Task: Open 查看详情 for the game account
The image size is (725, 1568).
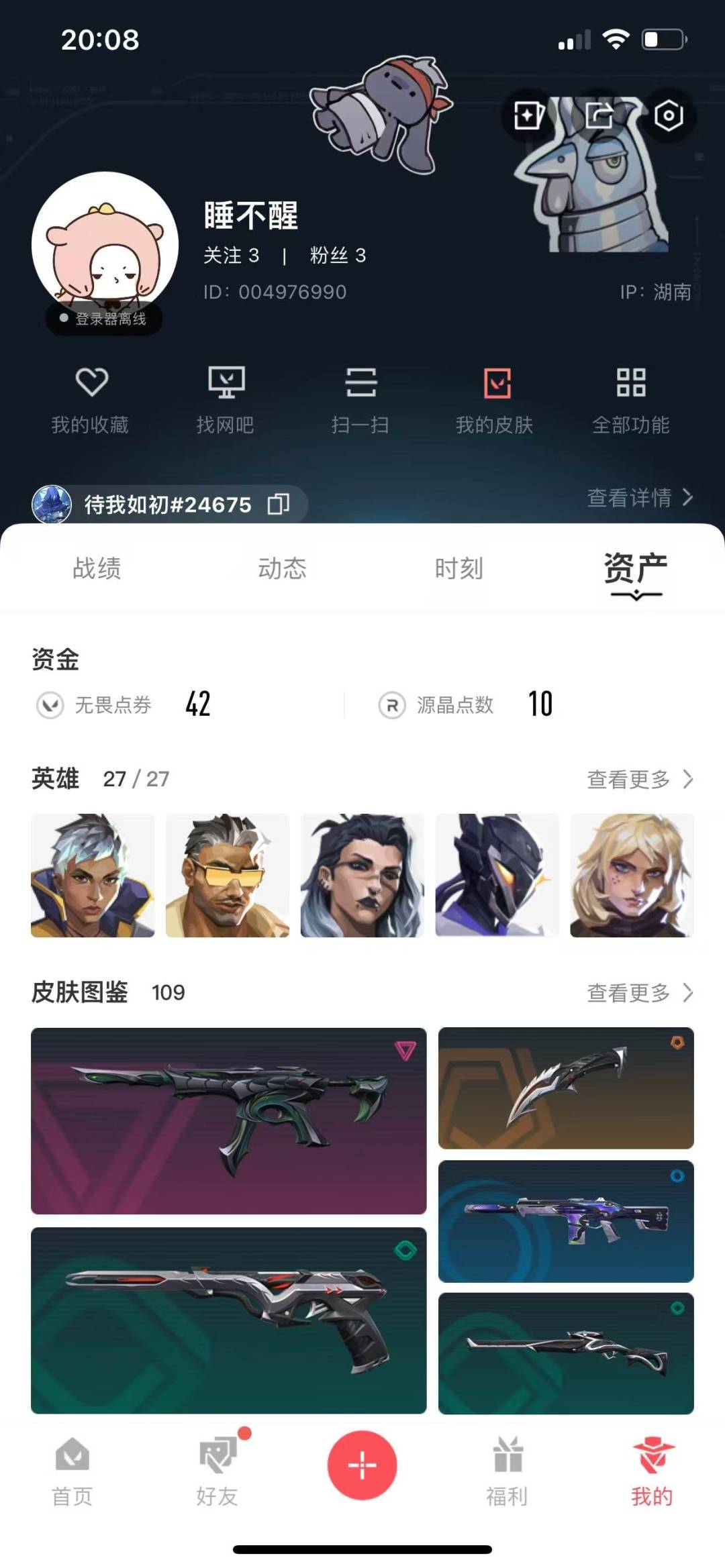Action: click(x=640, y=498)
